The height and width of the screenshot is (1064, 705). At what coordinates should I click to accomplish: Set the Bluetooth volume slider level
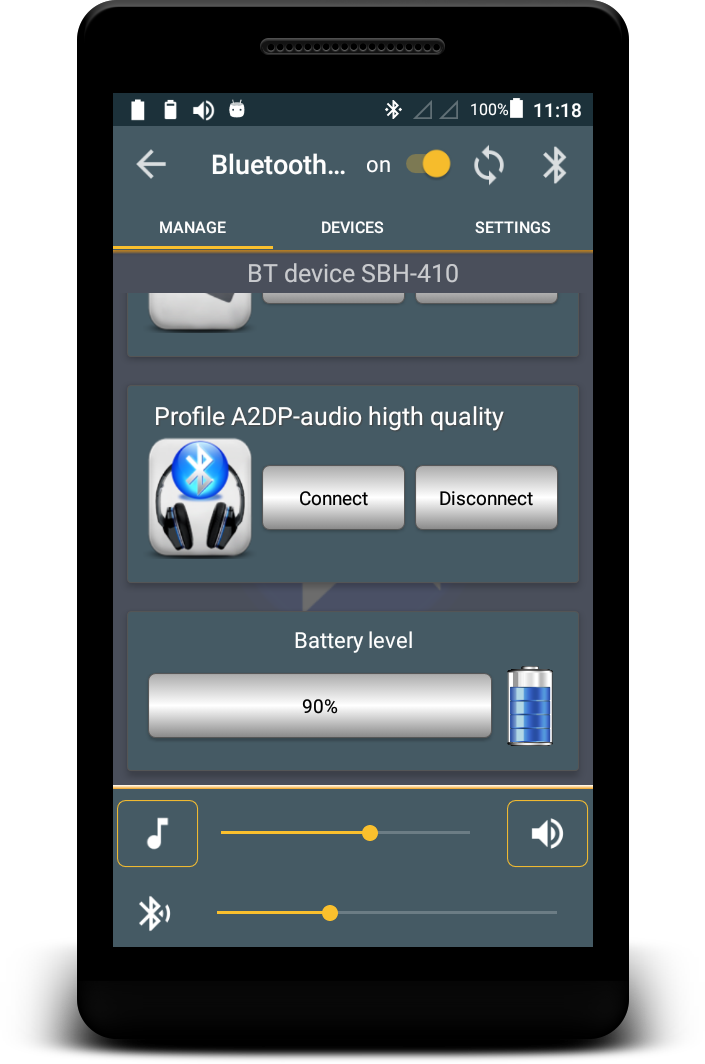(x=330, y=913)
